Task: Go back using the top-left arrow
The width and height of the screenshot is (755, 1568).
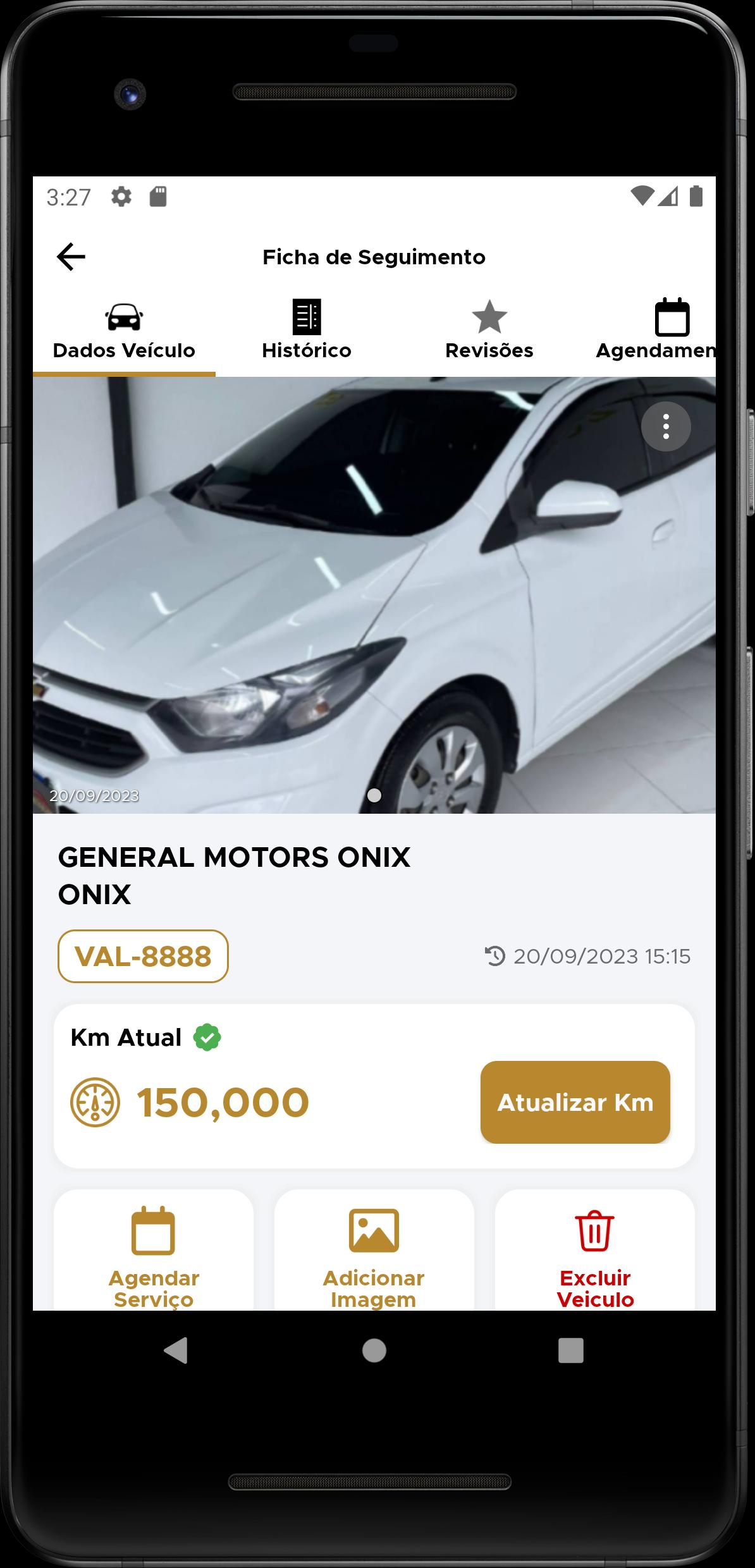Action: coord(71,257)
